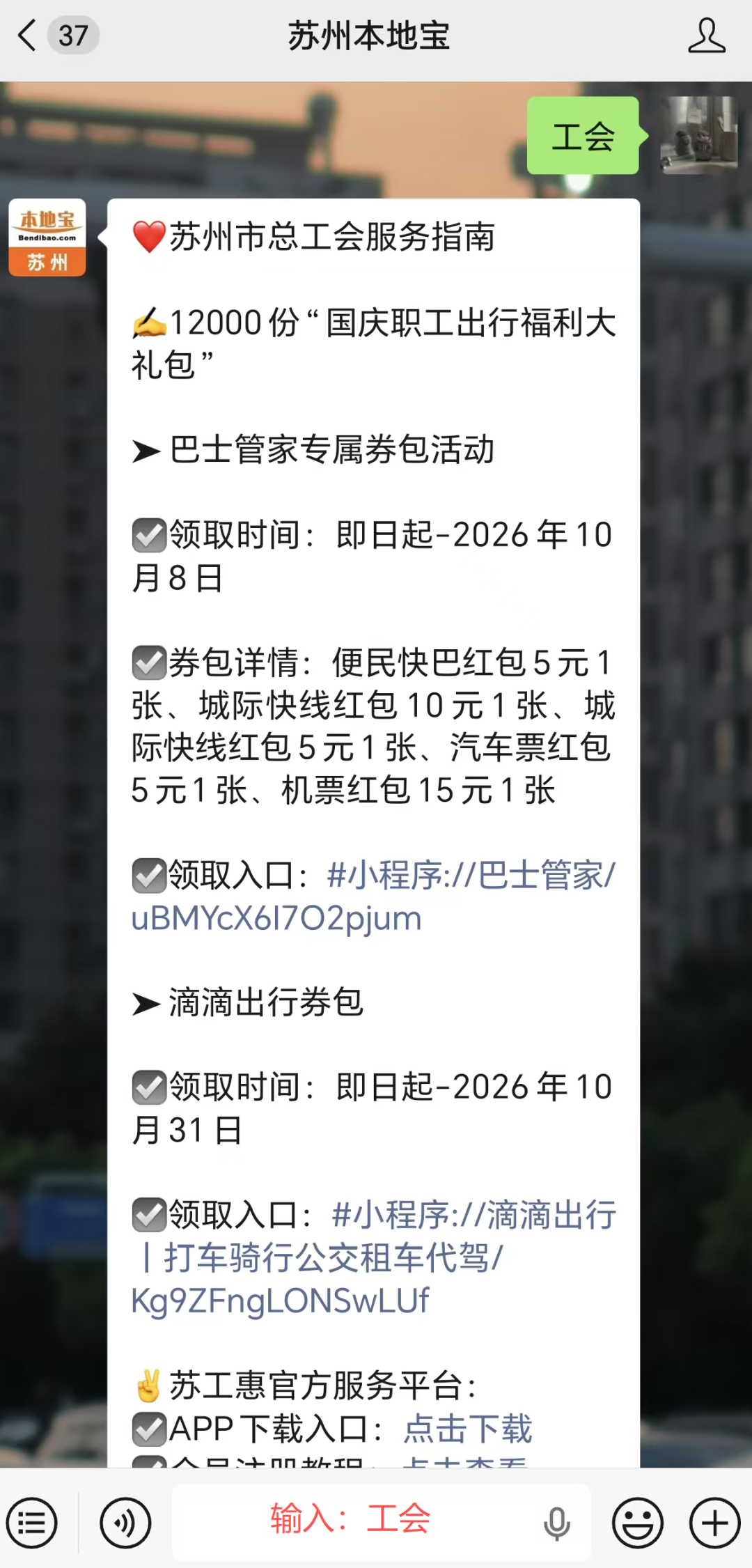Switch to the official account menu
752x1568 pixels.
coord(32,1523)
